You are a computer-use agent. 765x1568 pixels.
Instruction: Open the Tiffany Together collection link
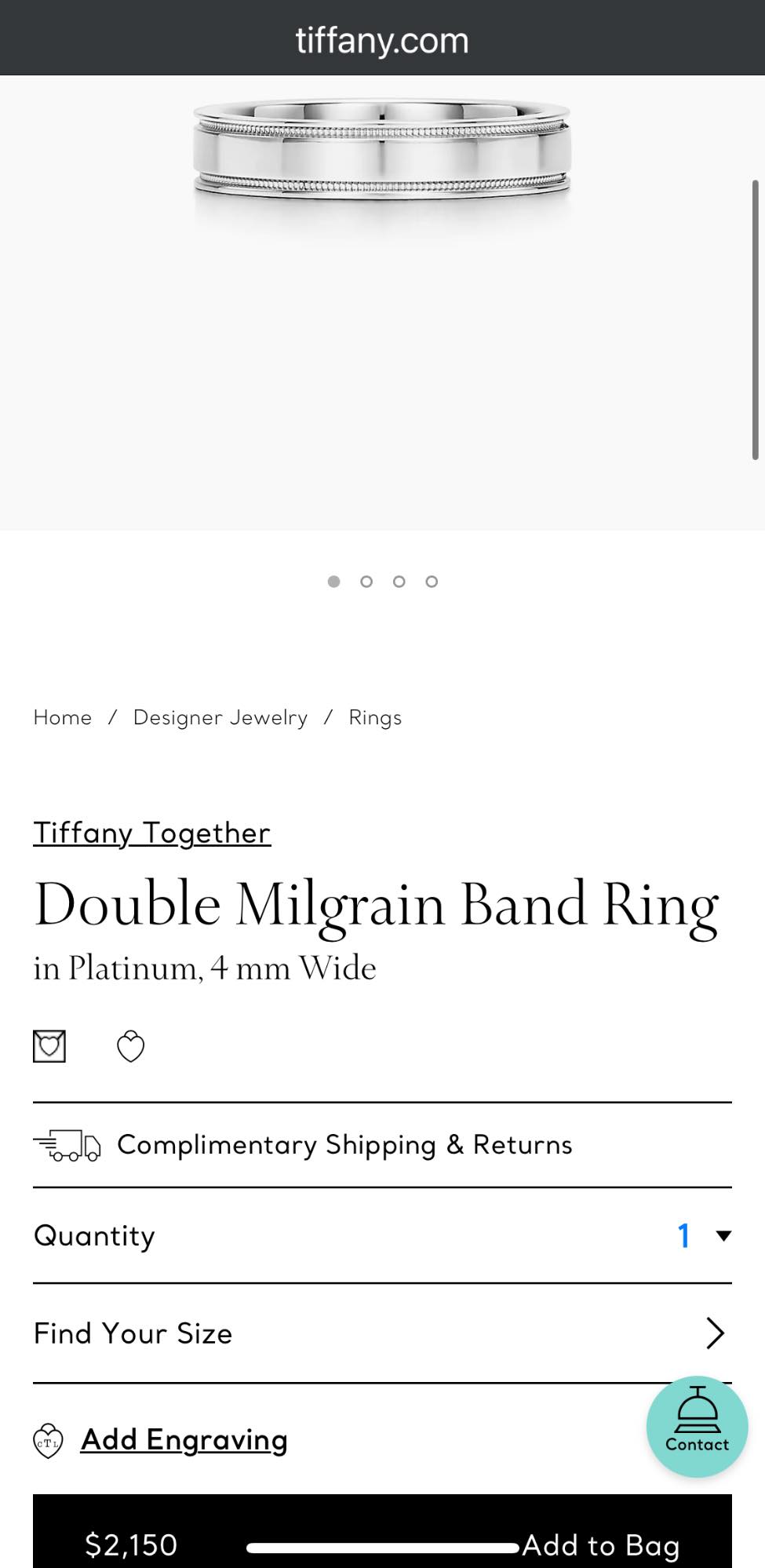coord(152,833)
